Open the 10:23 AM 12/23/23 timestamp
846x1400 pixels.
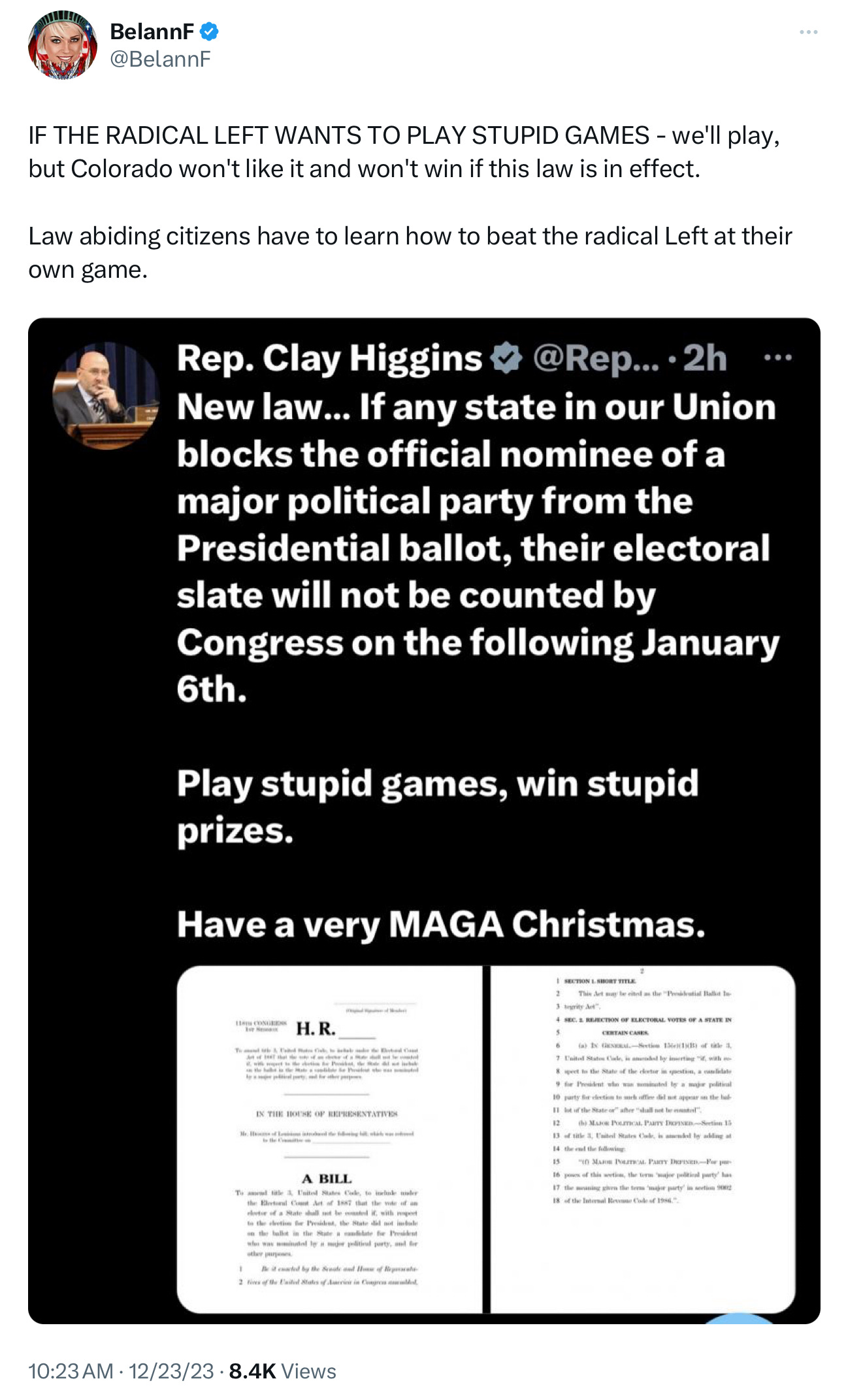[122, 1371]
